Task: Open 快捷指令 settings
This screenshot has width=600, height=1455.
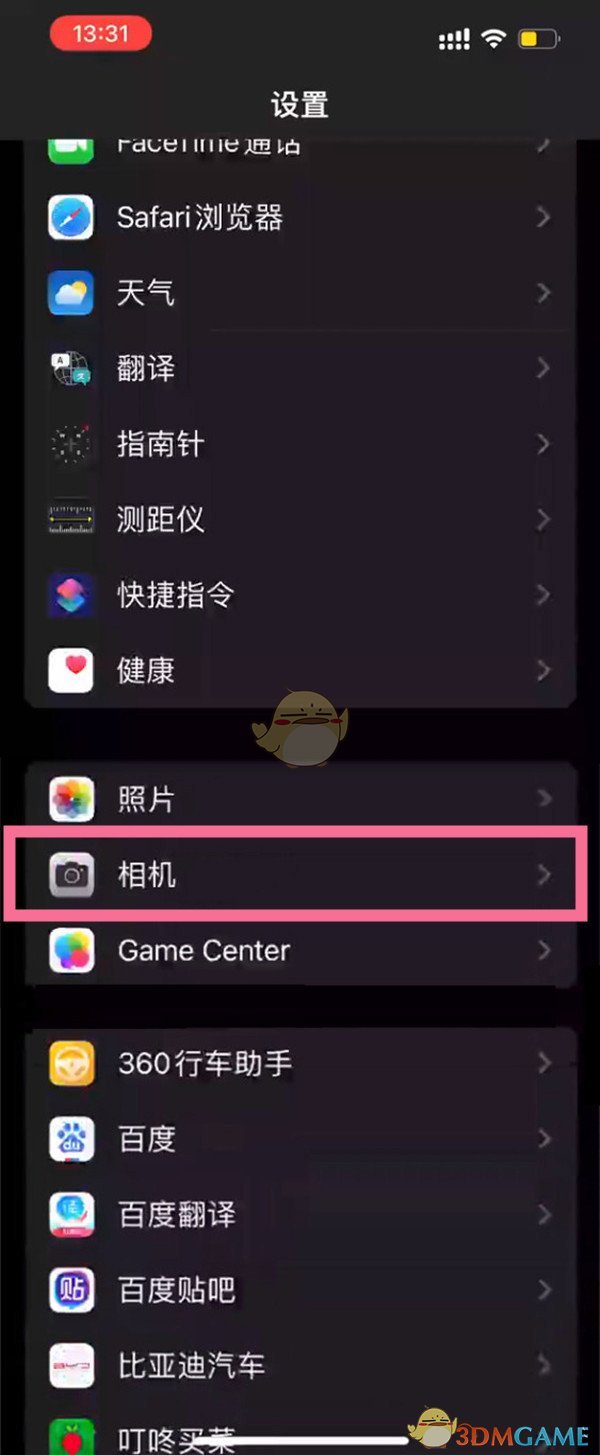Action: tap(300, 595)
